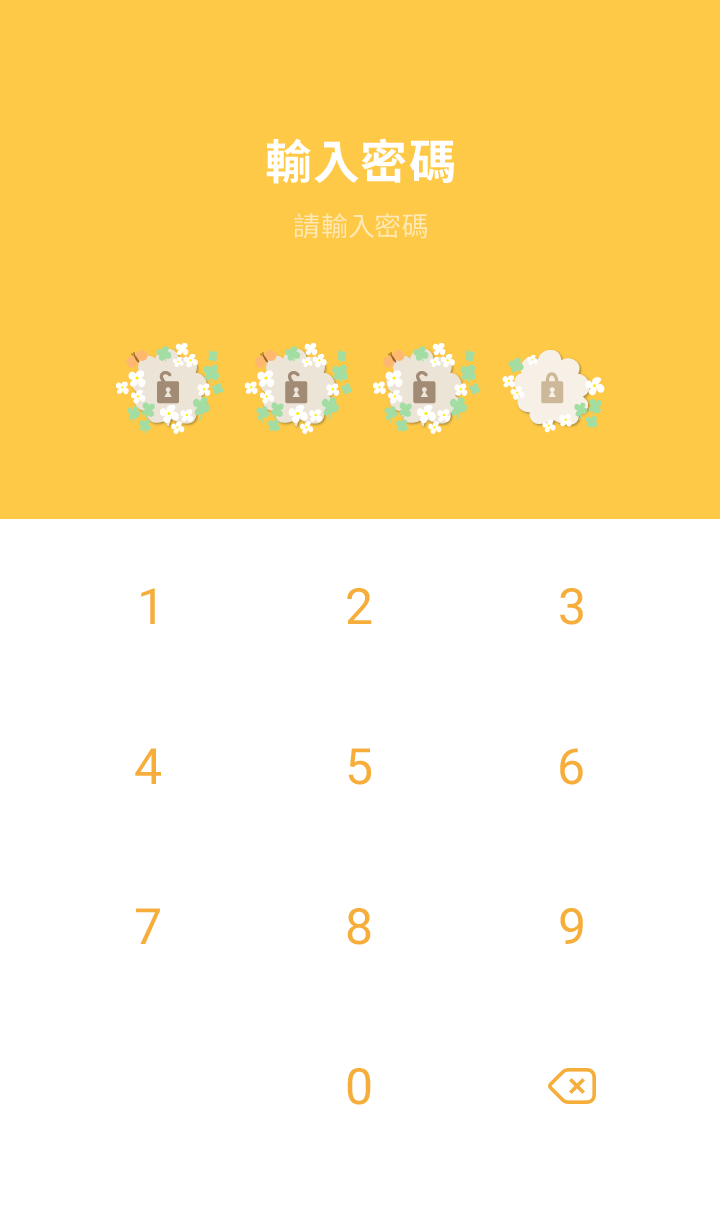The height and width of the screenshot is (1232, 720).
Task: Delete the last entered digit with backspace
Action: point(572,1086)
